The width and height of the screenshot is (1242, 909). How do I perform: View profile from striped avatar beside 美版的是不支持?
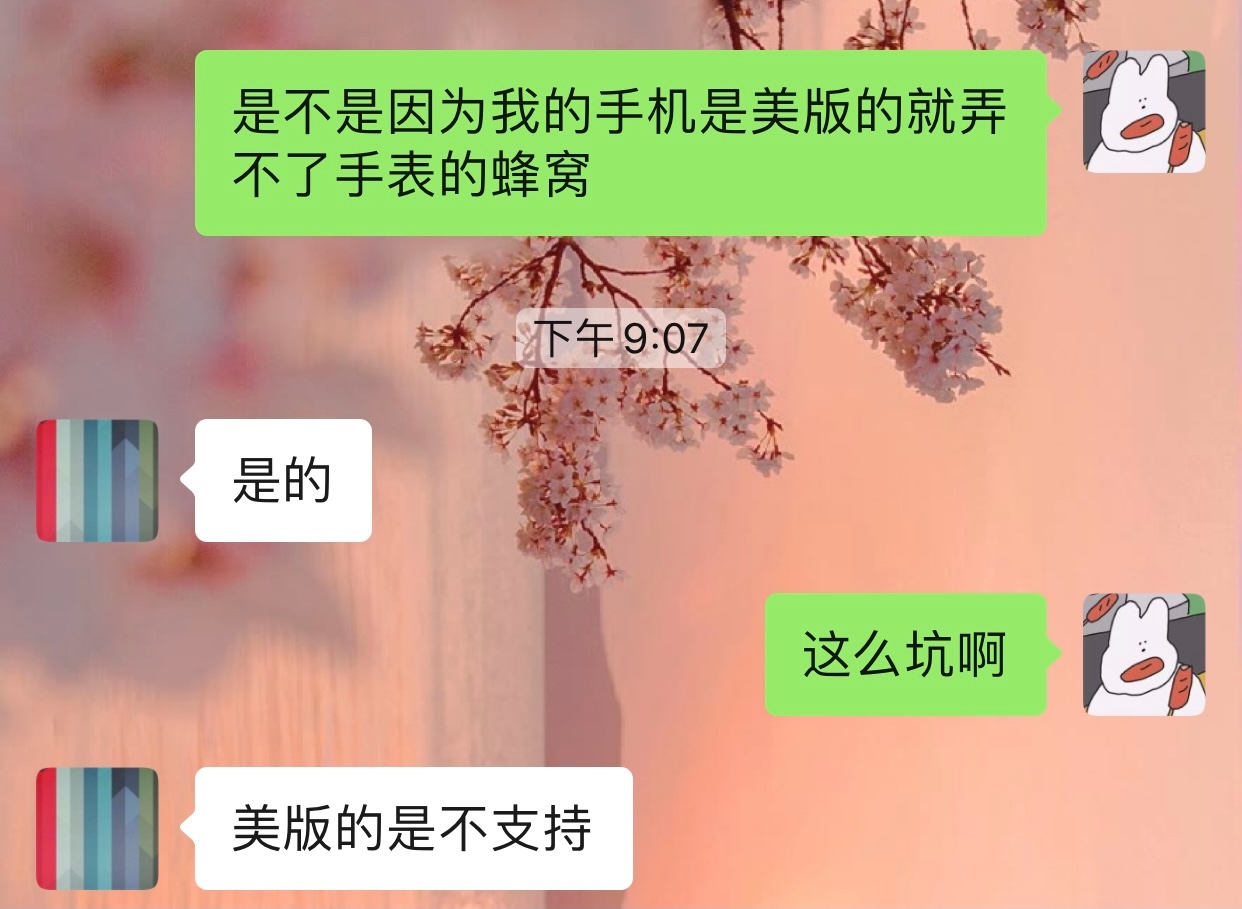click(97, 828)
